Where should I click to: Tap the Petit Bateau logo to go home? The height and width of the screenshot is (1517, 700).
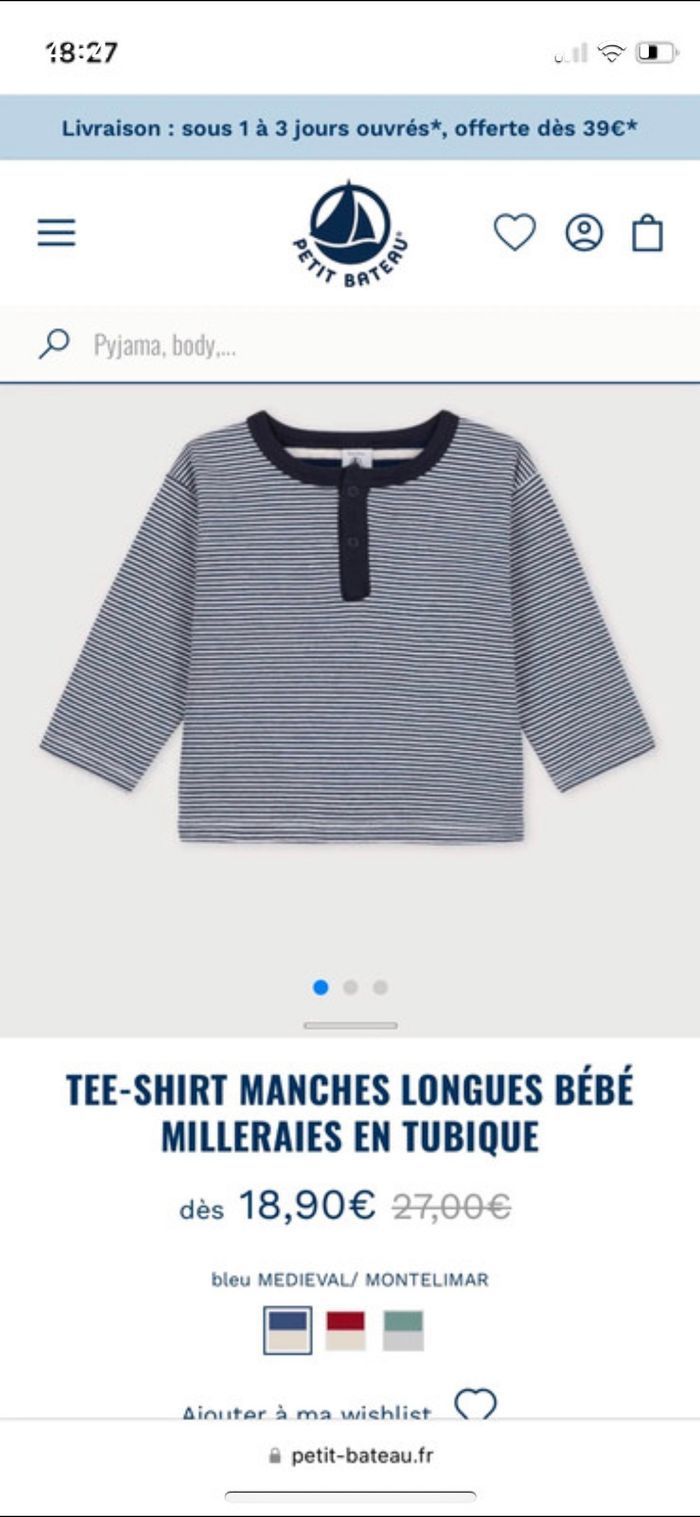click(350, 234)
